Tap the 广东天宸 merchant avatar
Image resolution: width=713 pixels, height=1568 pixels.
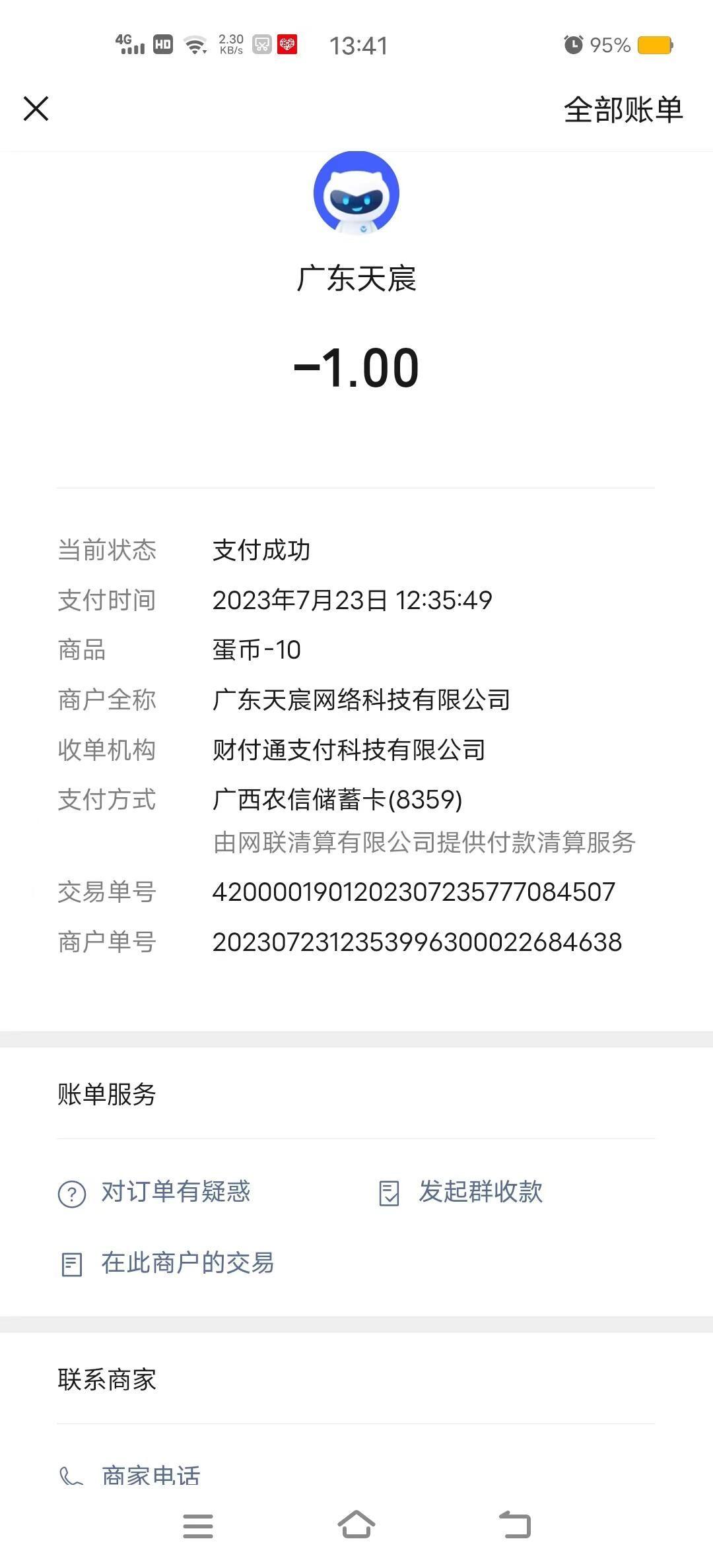[356, 193]
